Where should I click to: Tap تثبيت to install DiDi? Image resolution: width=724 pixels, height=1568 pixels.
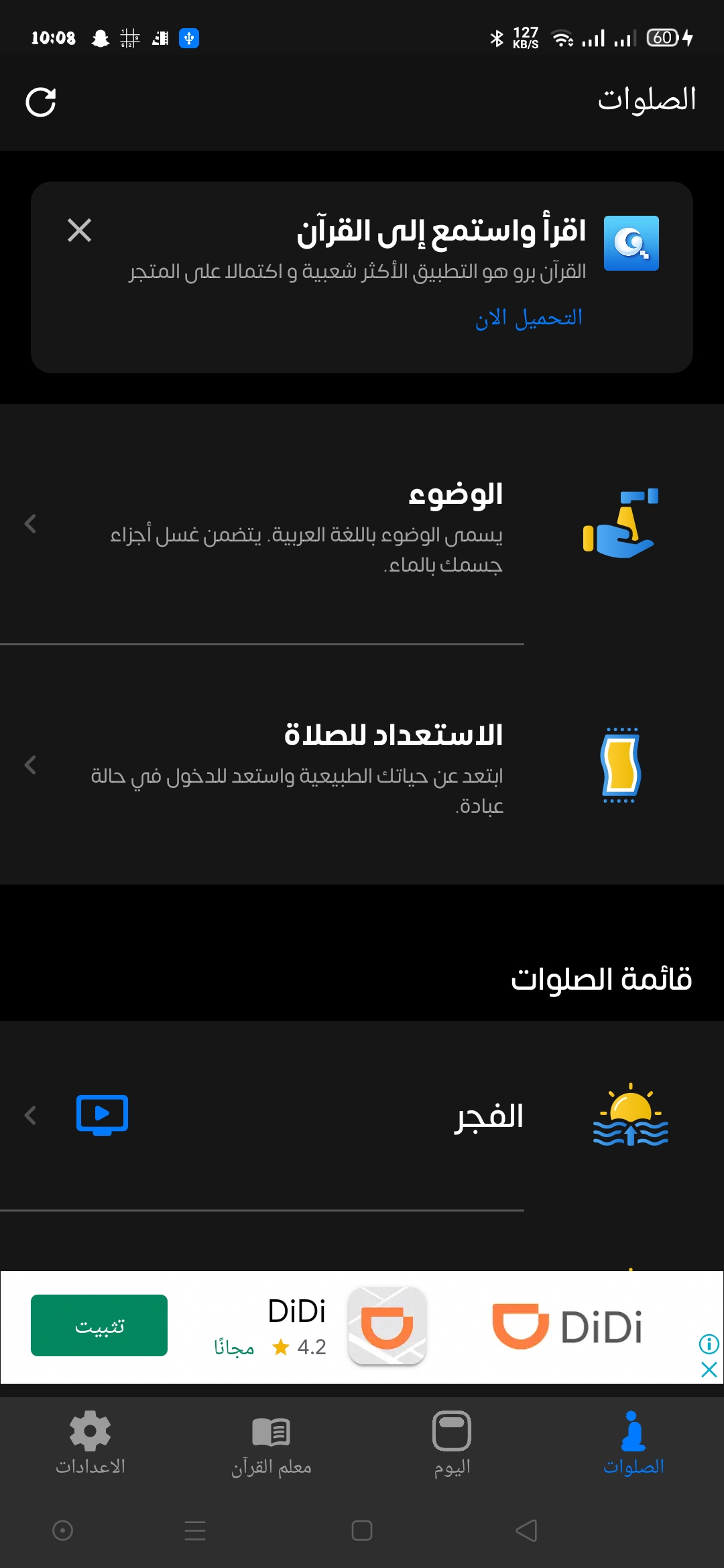99,1325
